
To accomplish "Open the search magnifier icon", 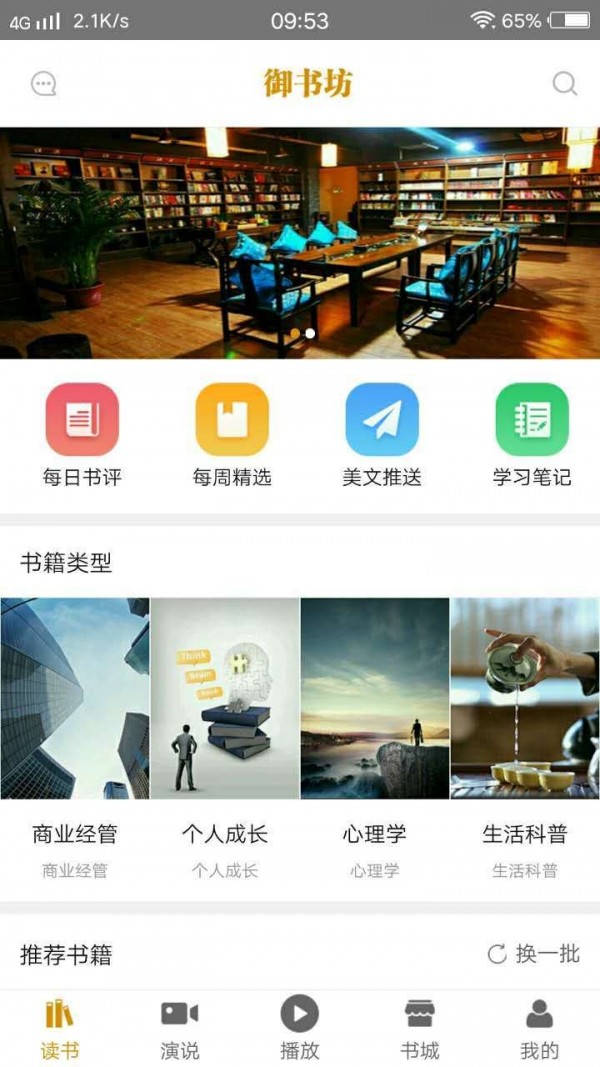I will pyautogui.click(x=565, y=84).
